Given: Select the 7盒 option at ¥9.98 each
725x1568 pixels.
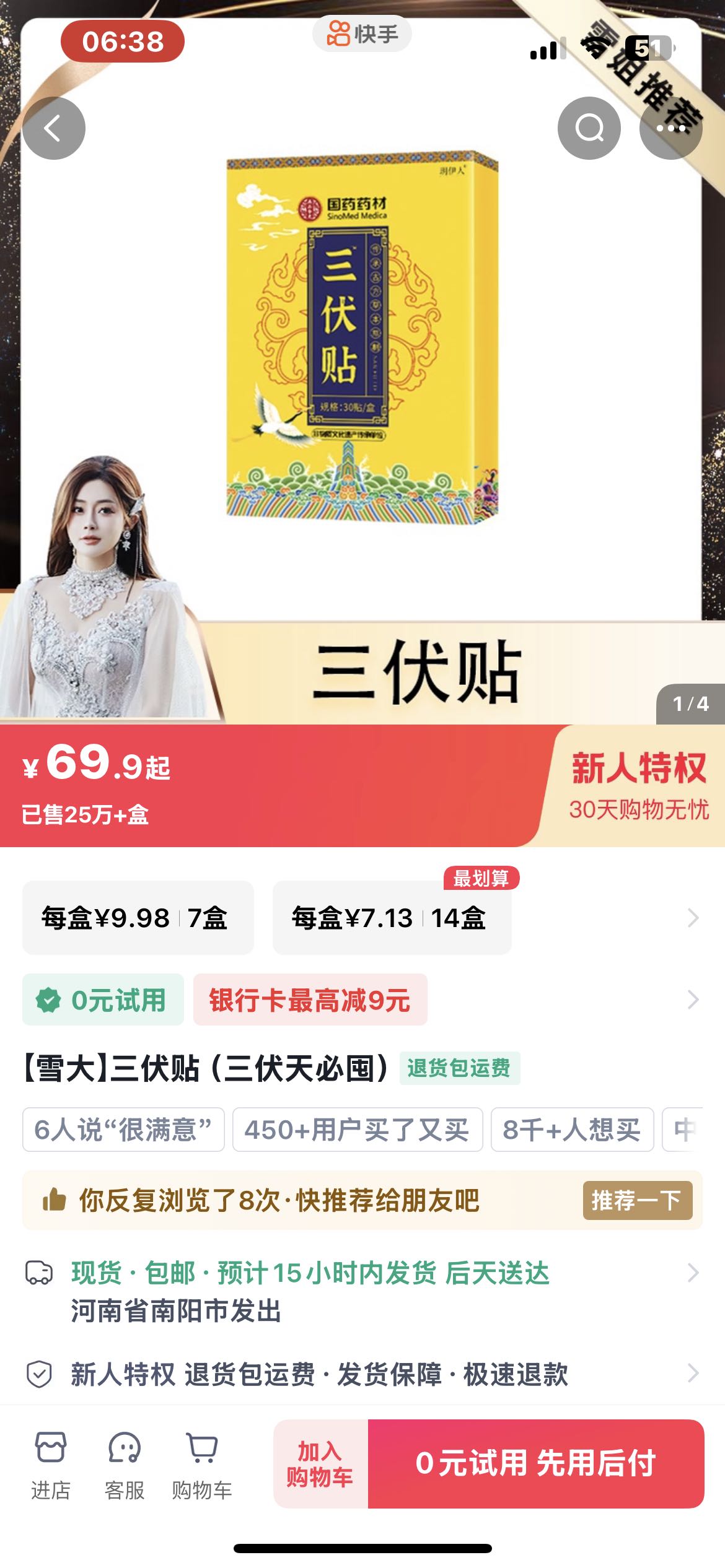Looking at the screenshot, I should pyautogui.click(x=138, y=917).
